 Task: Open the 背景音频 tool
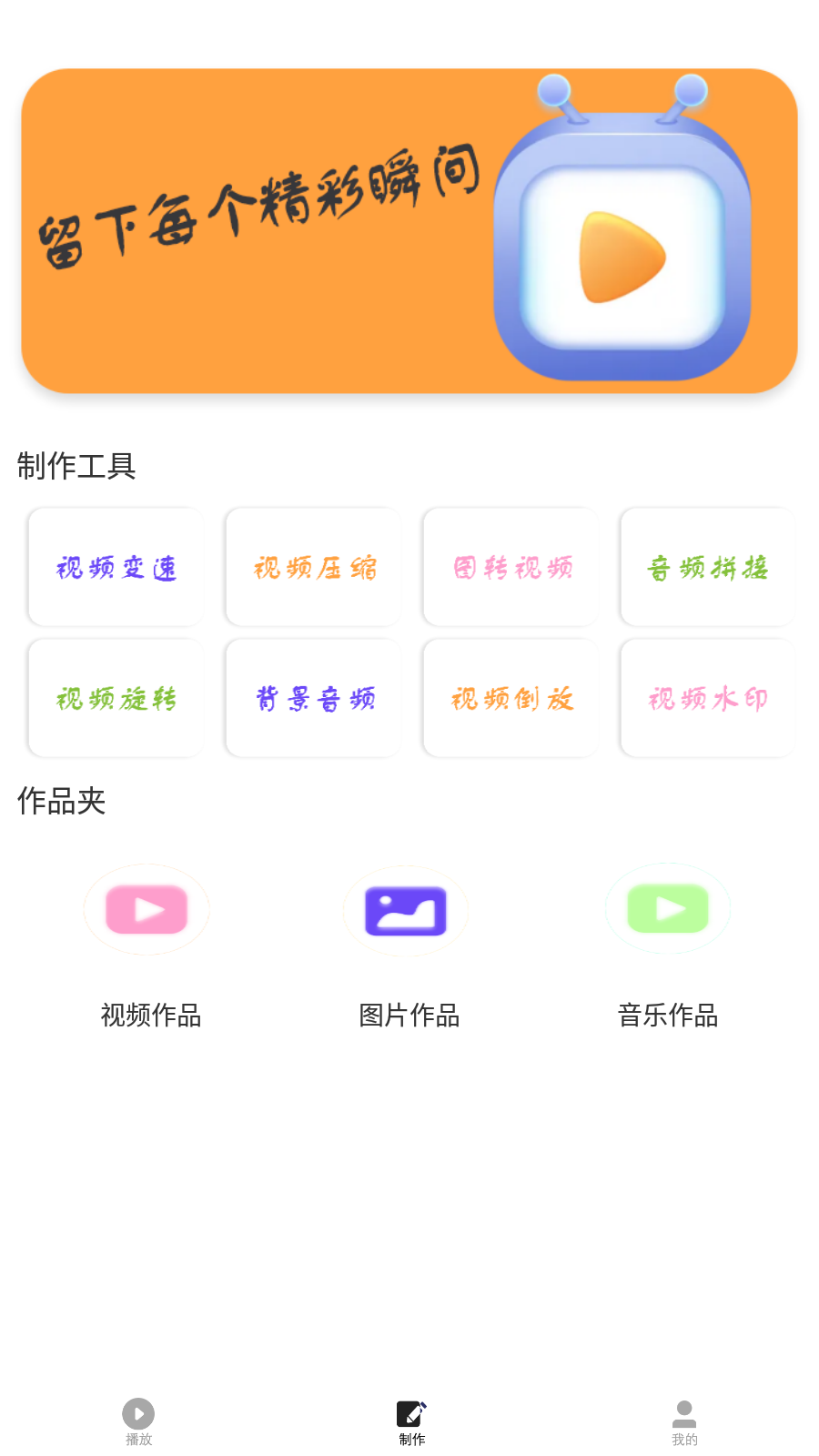[x=313, y=698]
